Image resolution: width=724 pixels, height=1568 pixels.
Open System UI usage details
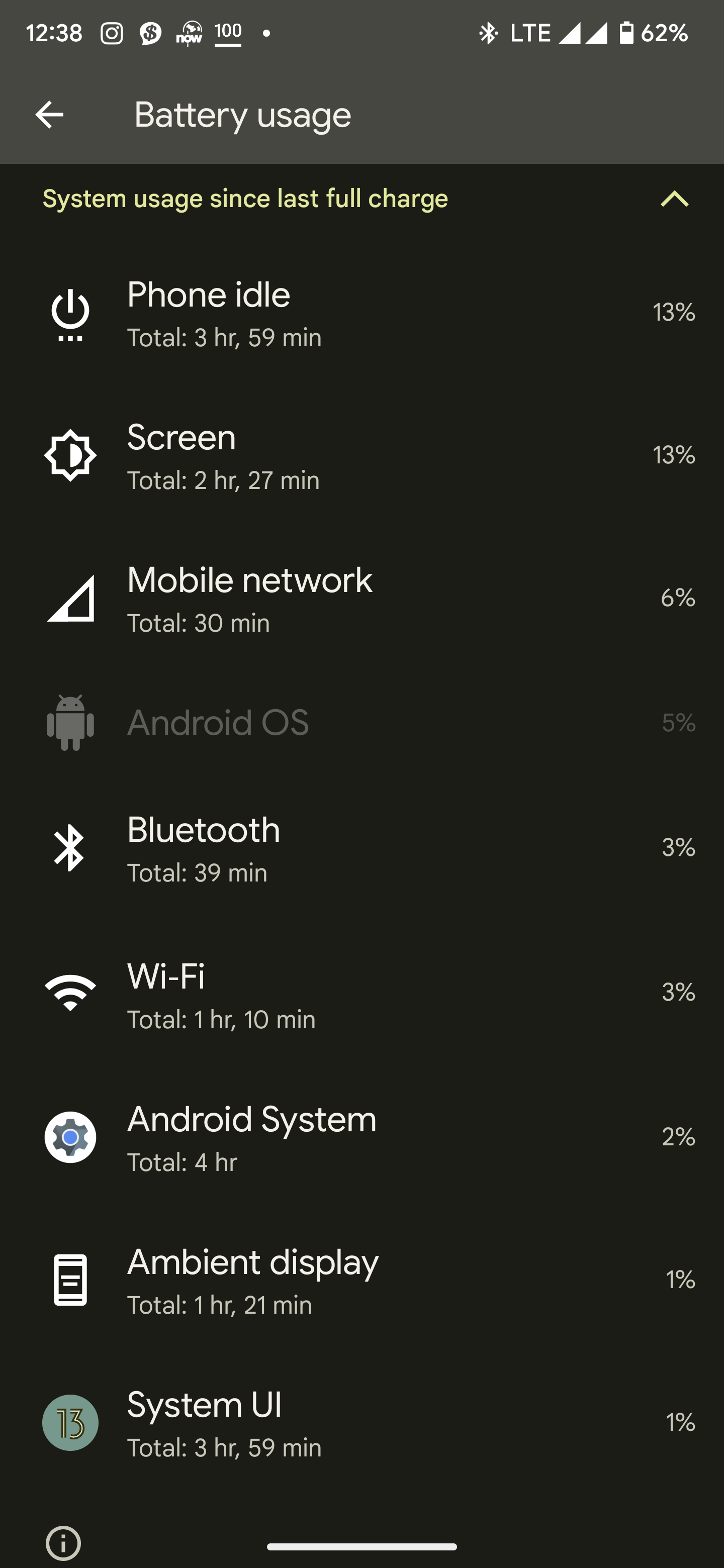coord(361,1423)
